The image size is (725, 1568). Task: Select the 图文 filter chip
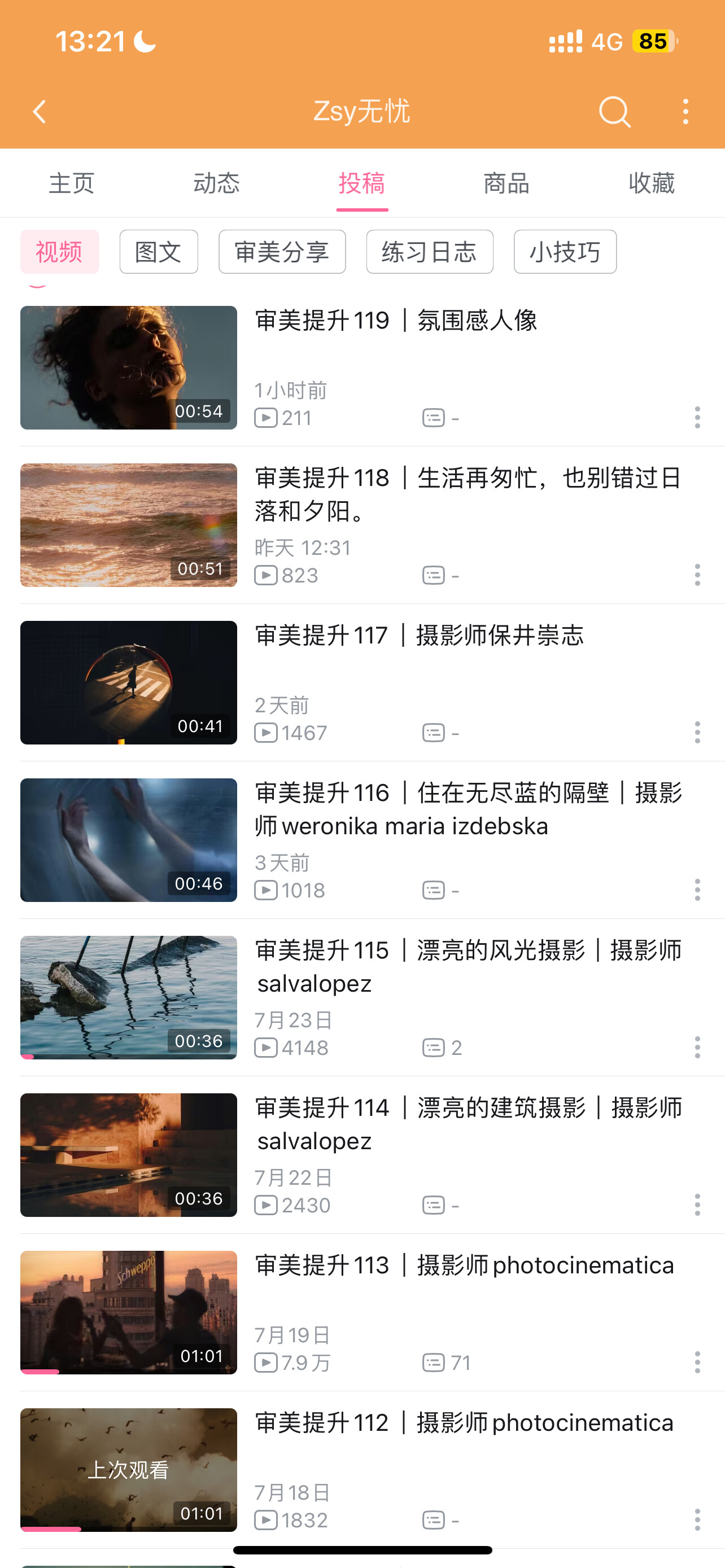click(158, 252)
